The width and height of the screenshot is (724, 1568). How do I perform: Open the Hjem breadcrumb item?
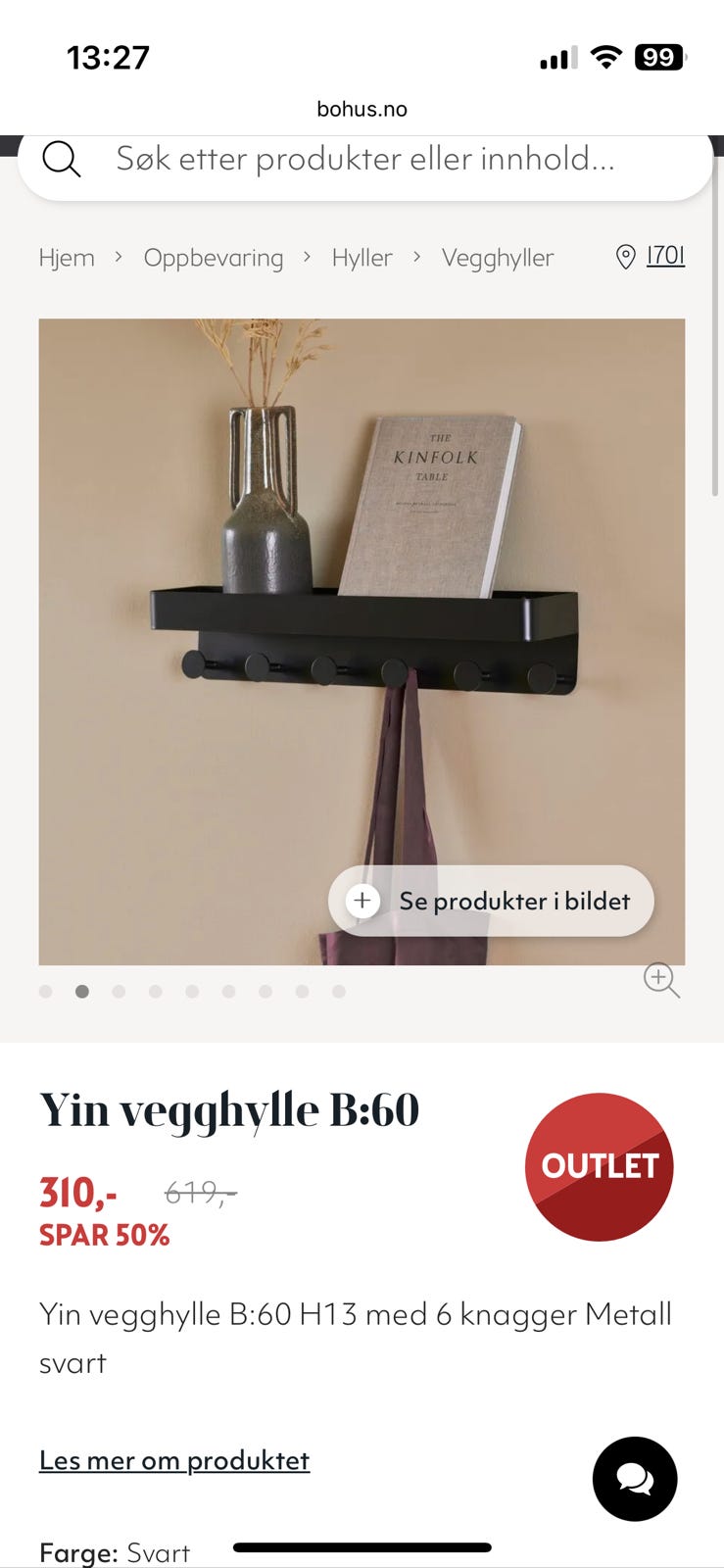tap(67, 257)
